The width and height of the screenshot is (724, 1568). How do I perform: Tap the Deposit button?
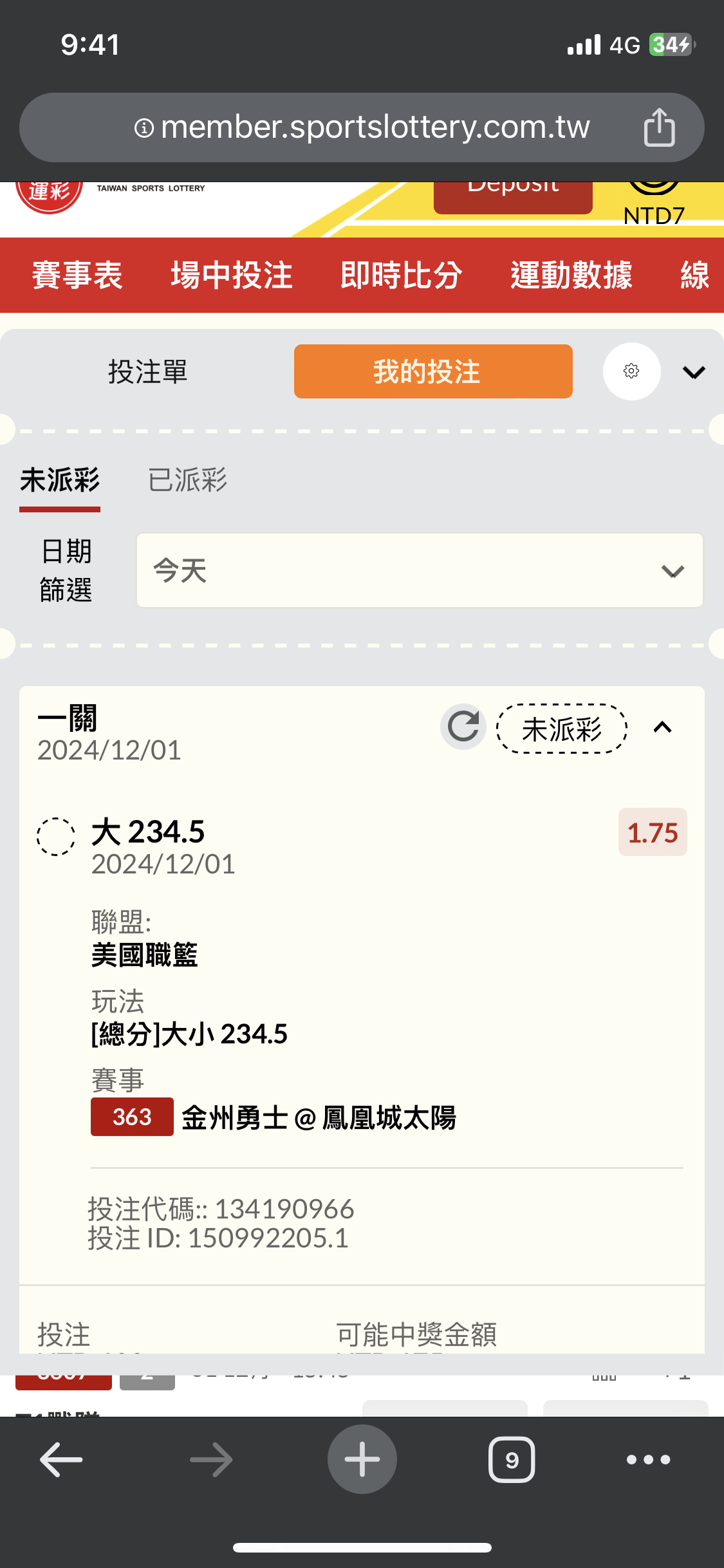click(x=513, y=196)
